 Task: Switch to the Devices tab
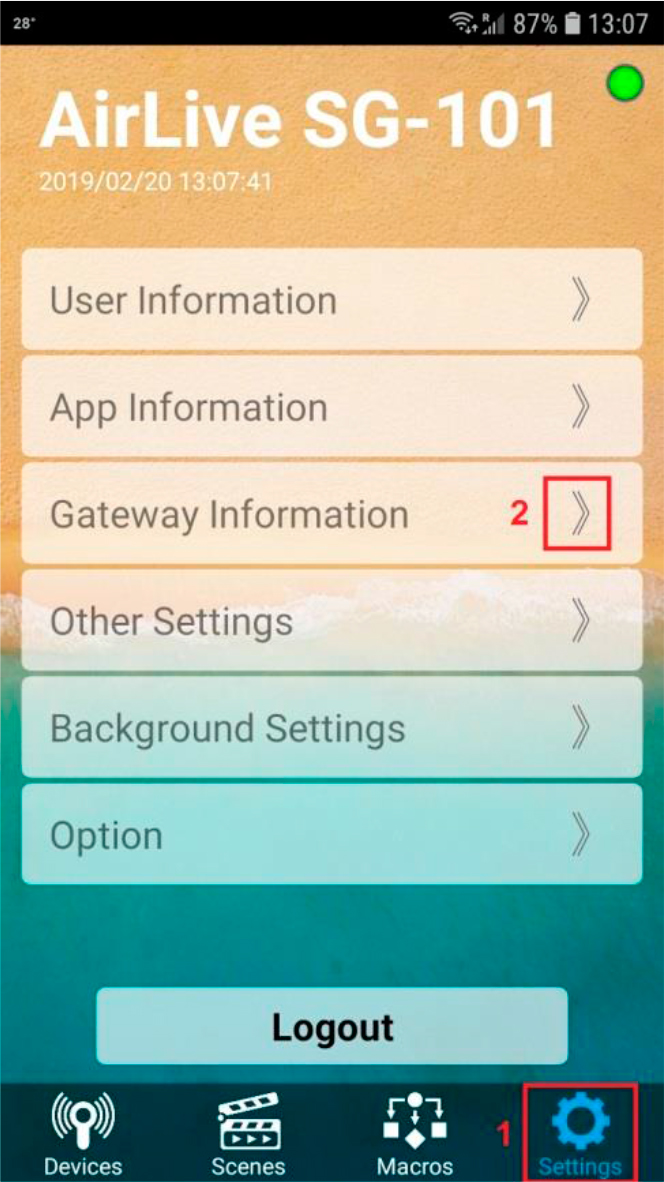tap(83, 1135)
